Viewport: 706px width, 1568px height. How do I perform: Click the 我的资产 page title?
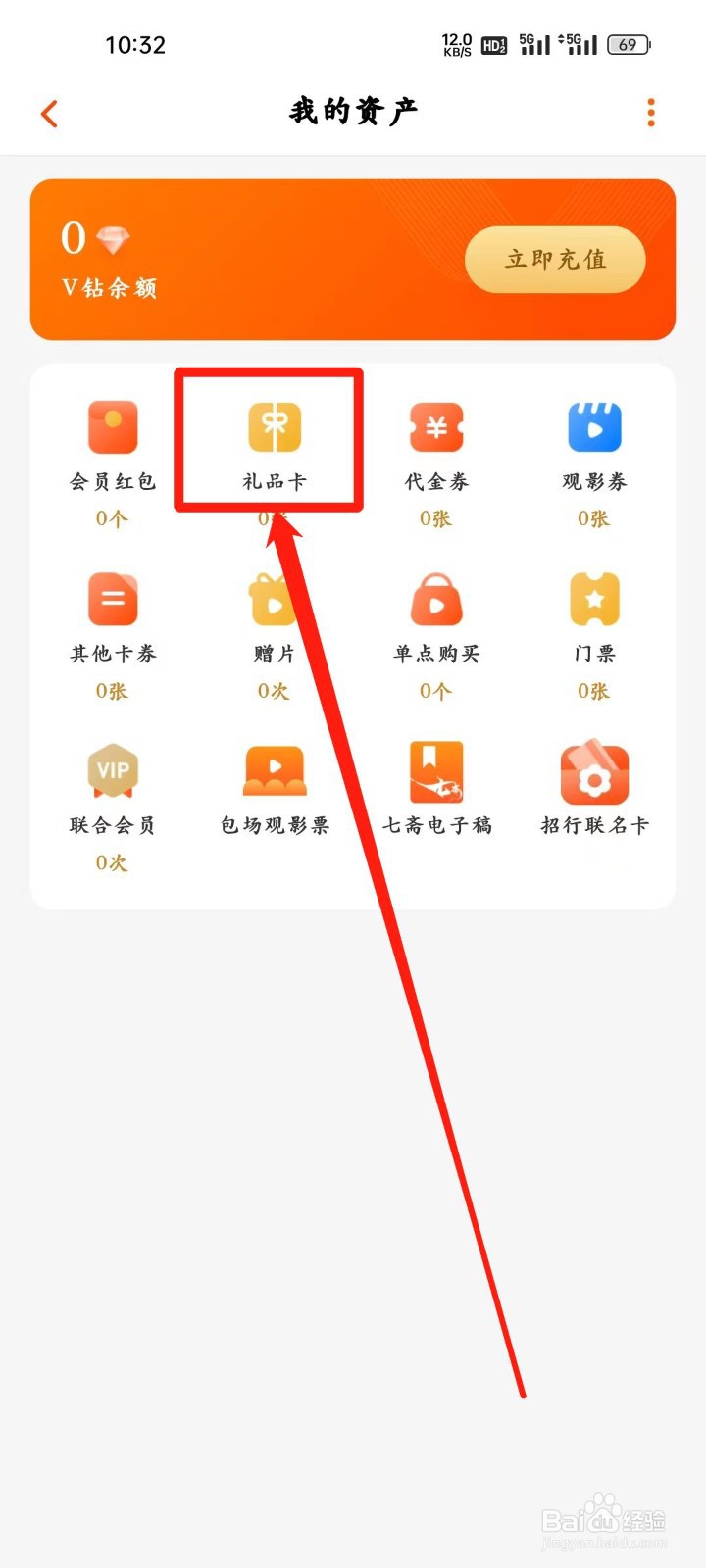pyautogui.click(x=351, y=111)
